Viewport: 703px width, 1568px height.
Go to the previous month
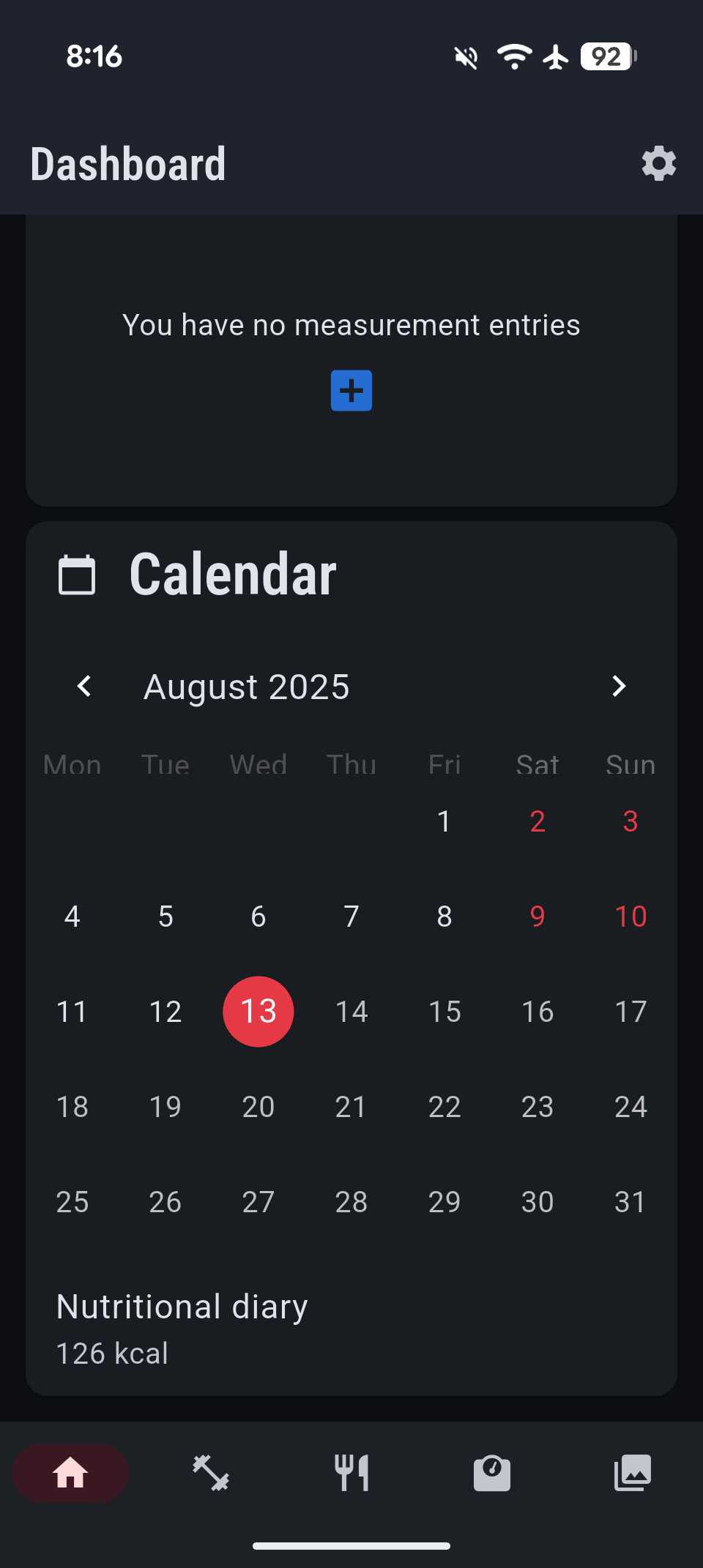pos(84,686)
